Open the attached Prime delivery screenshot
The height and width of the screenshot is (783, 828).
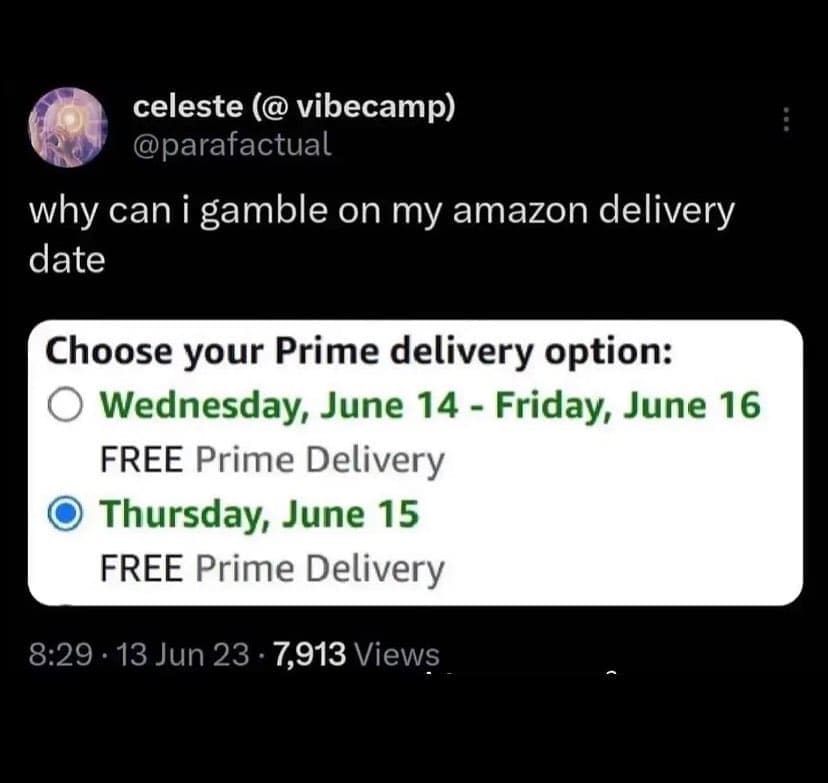click(x=415, y=462)
